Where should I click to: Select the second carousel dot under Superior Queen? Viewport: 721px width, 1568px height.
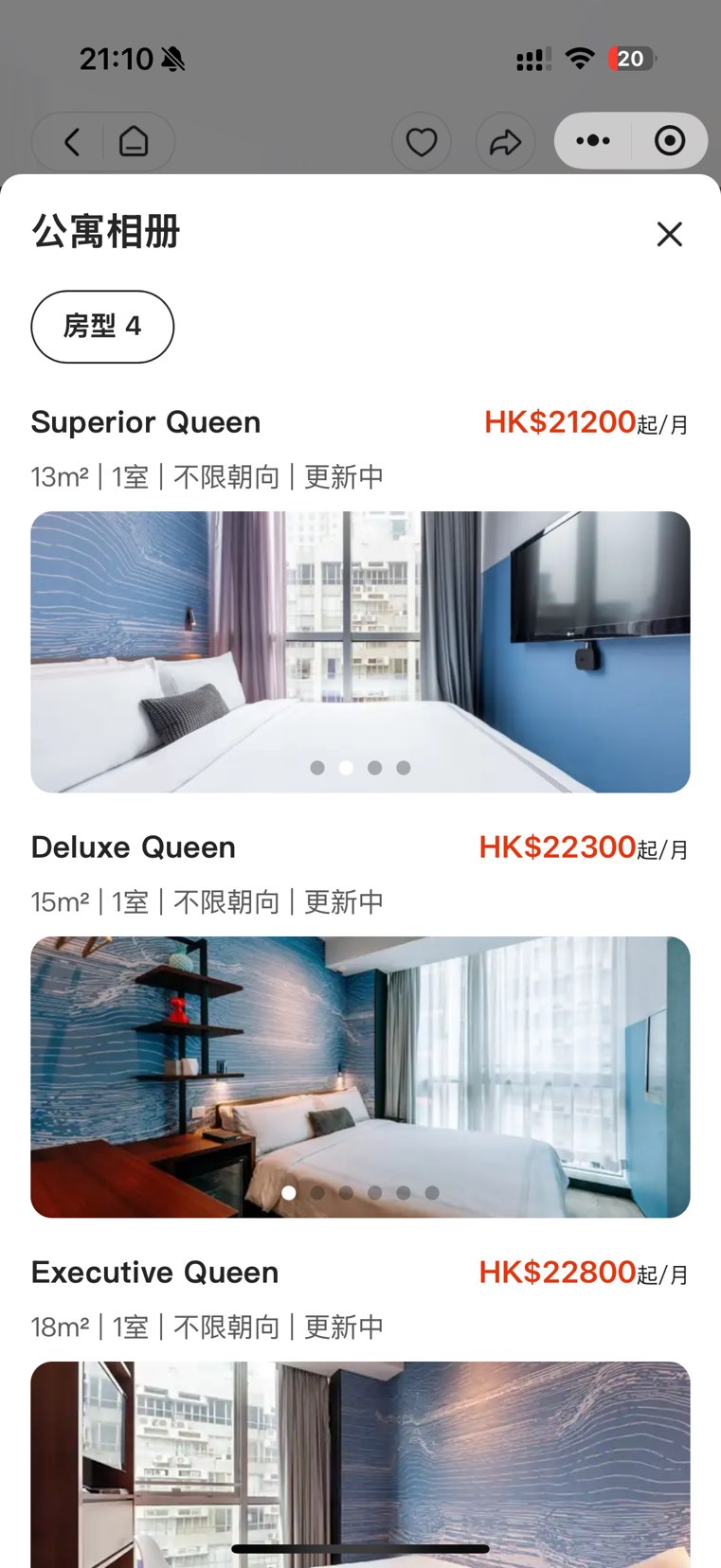point(347,768)
